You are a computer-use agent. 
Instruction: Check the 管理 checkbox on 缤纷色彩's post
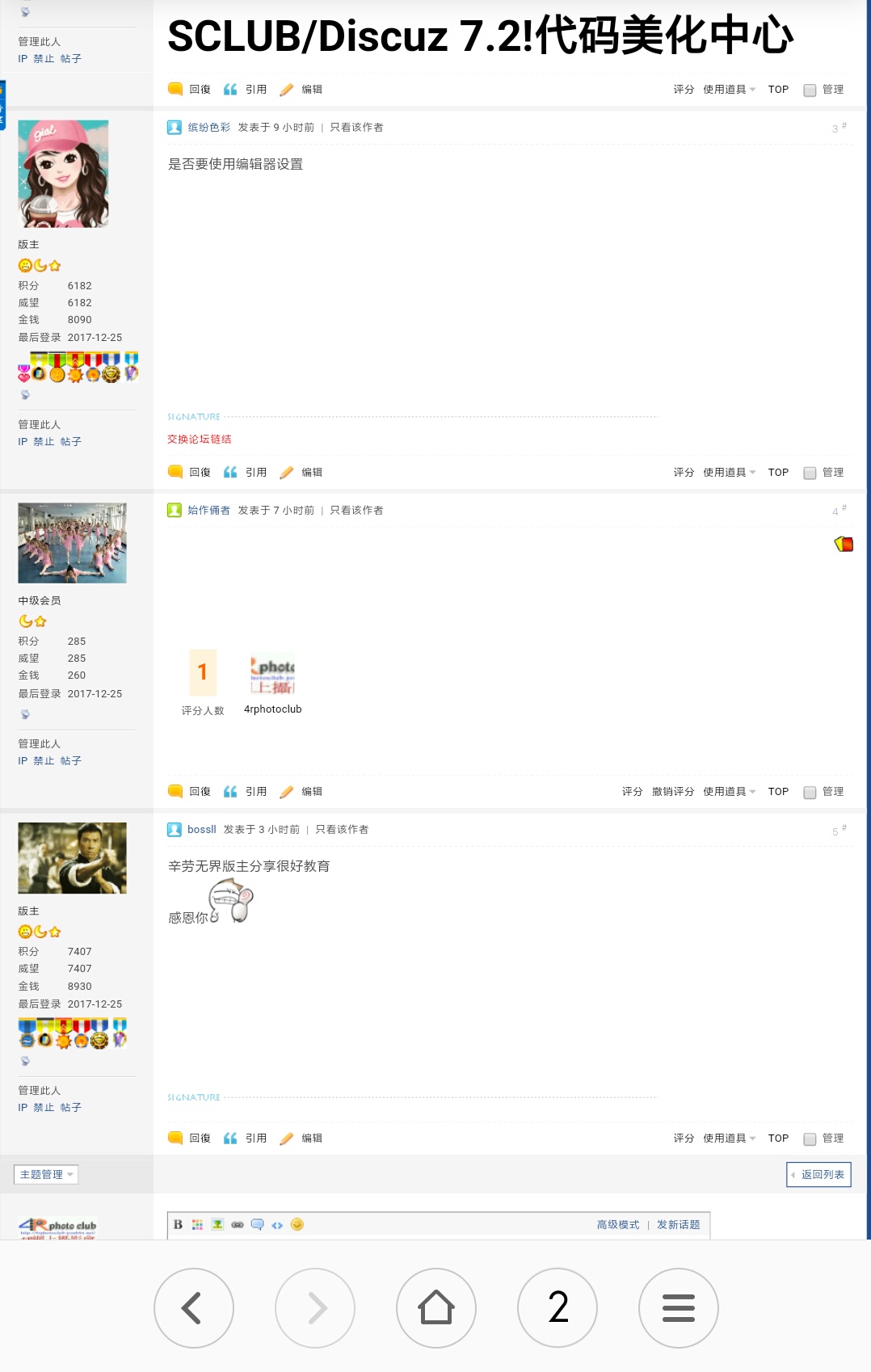click(810, 473)
